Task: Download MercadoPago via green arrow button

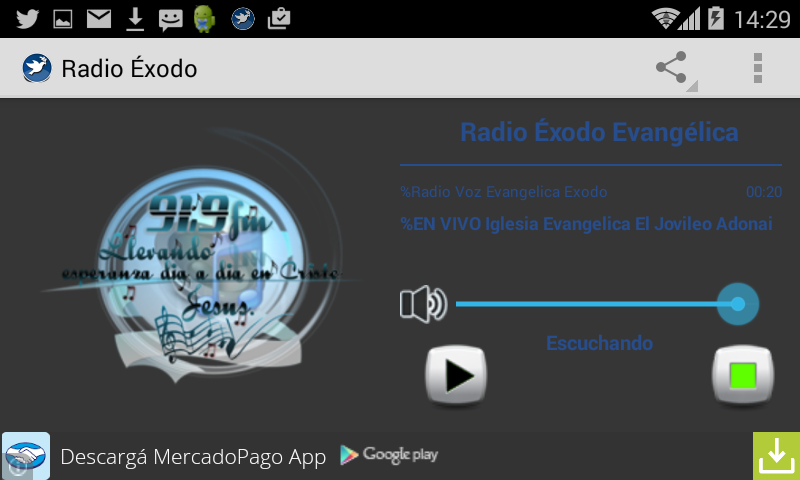Action: click(776, 456)
